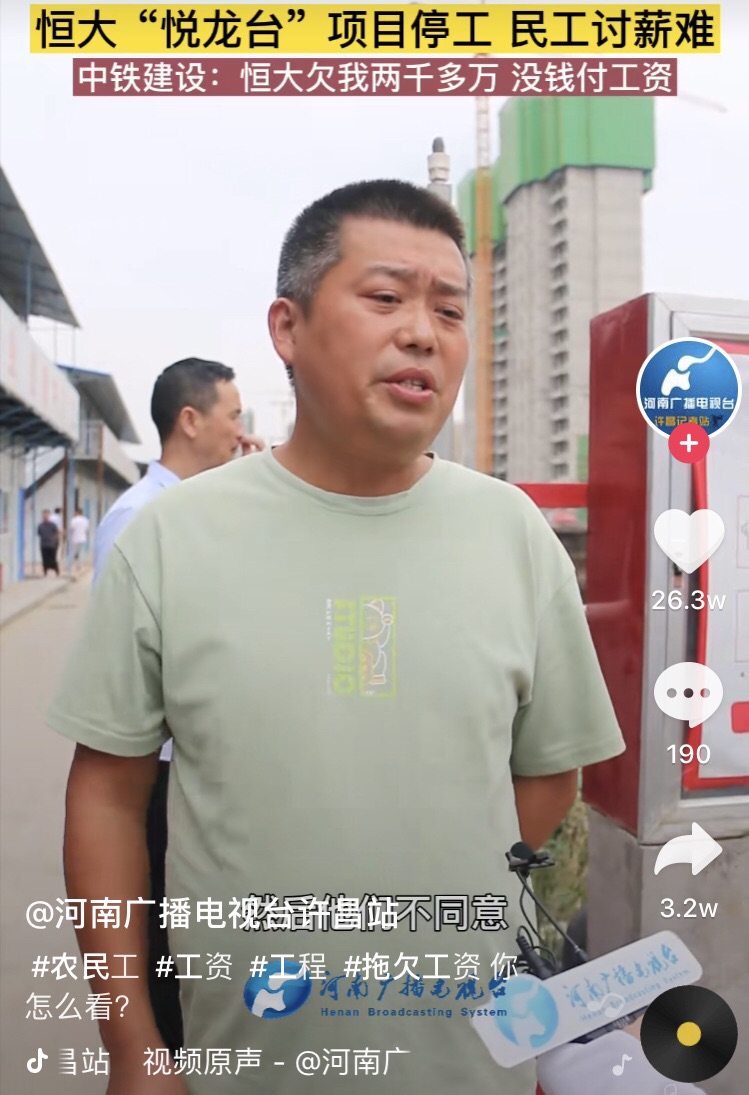Viewport: 749px width, 1095px height.
Task: Open the 河南广播电视台 profile avatar
Action: coord(688,389)
